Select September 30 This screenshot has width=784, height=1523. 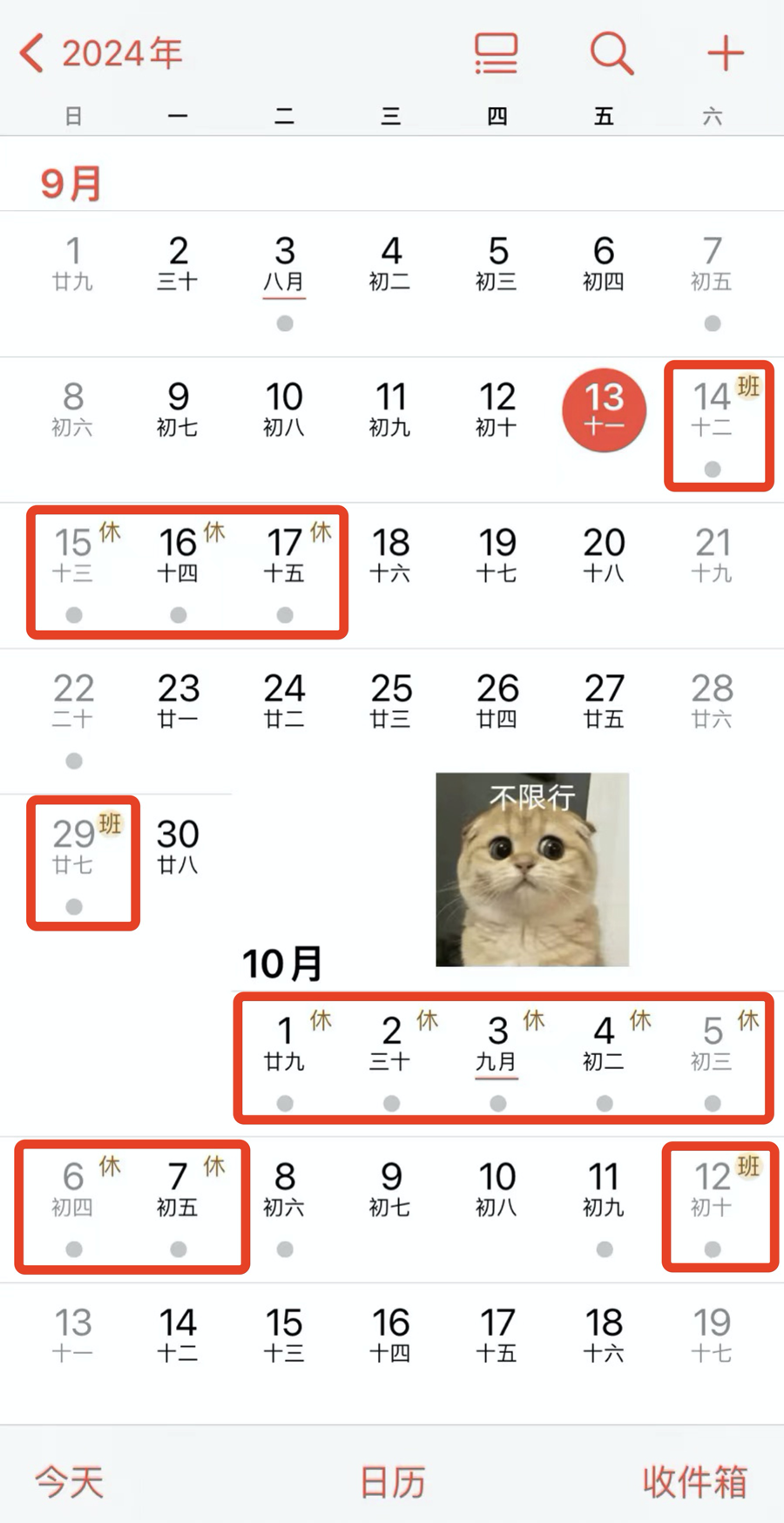click(178, 847)
